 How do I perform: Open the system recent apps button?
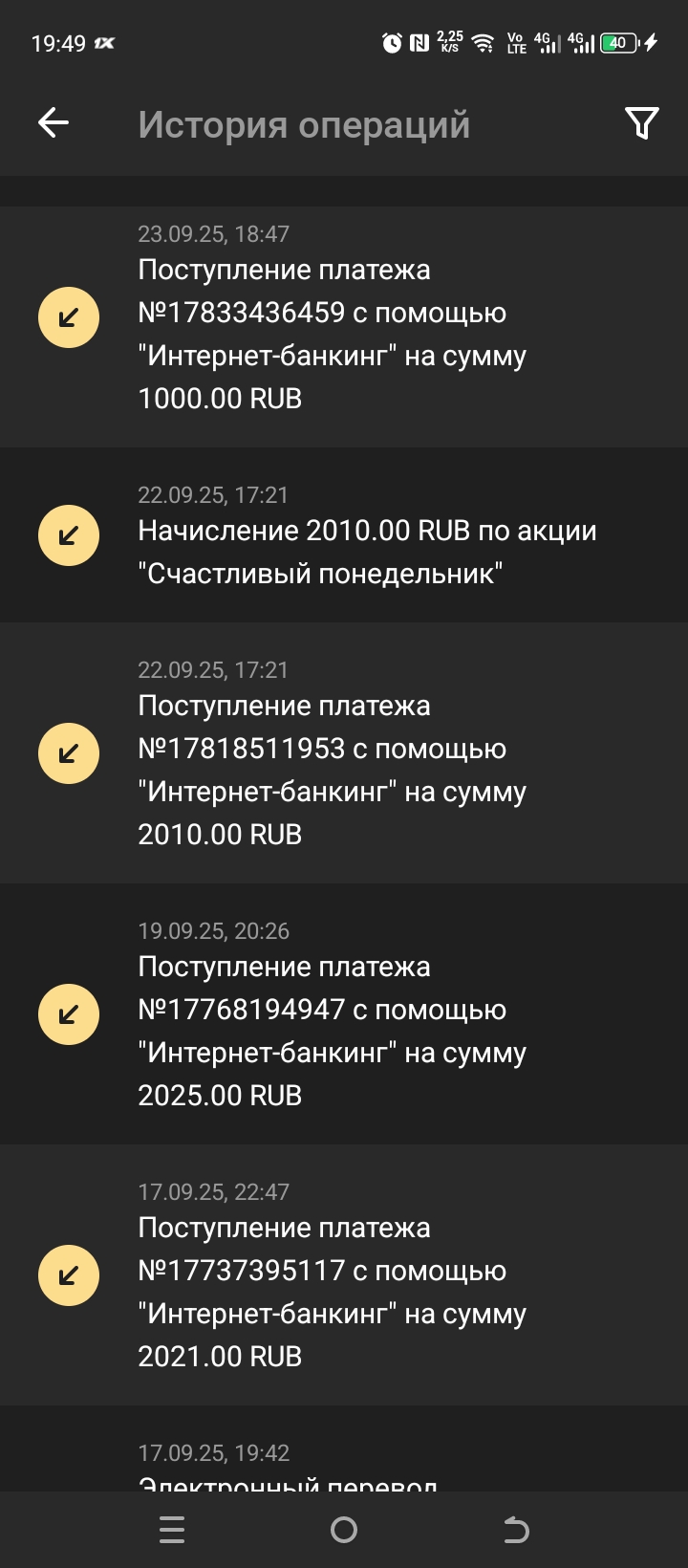(x=172, y=1530)
